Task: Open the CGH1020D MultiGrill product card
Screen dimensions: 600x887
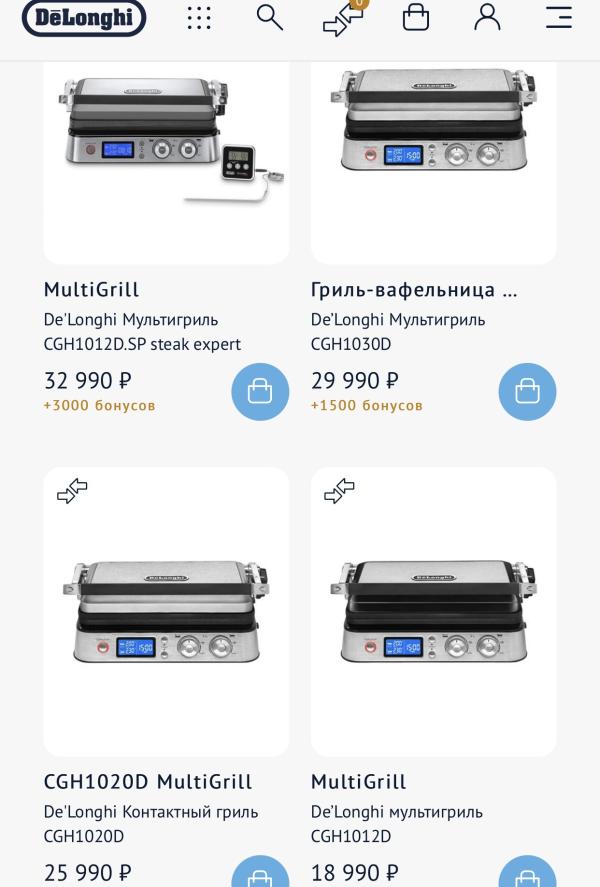Action: pyautogui.click(x=166, y=612)
